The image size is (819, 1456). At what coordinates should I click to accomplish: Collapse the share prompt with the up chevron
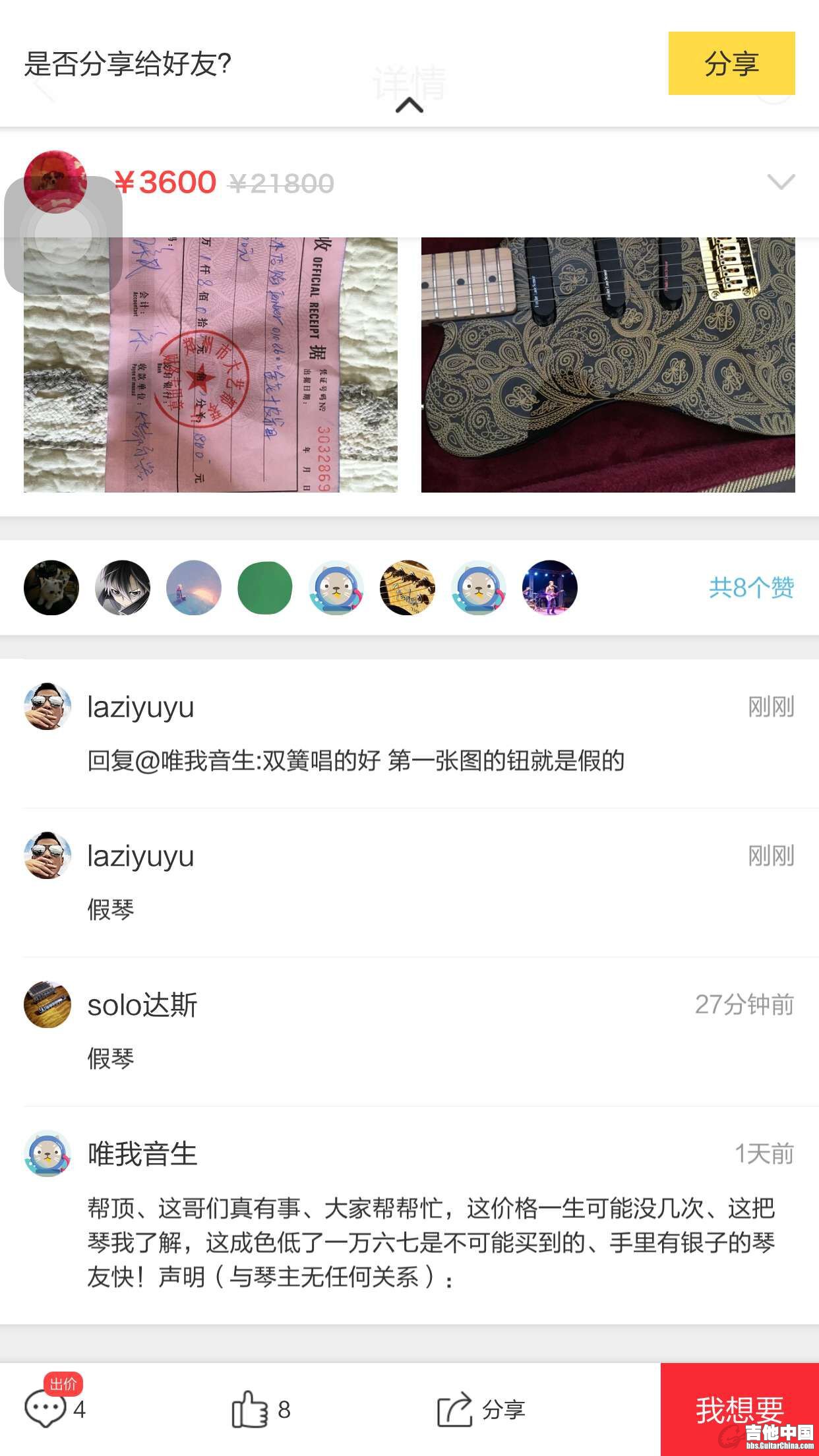(x=409, y=106)
